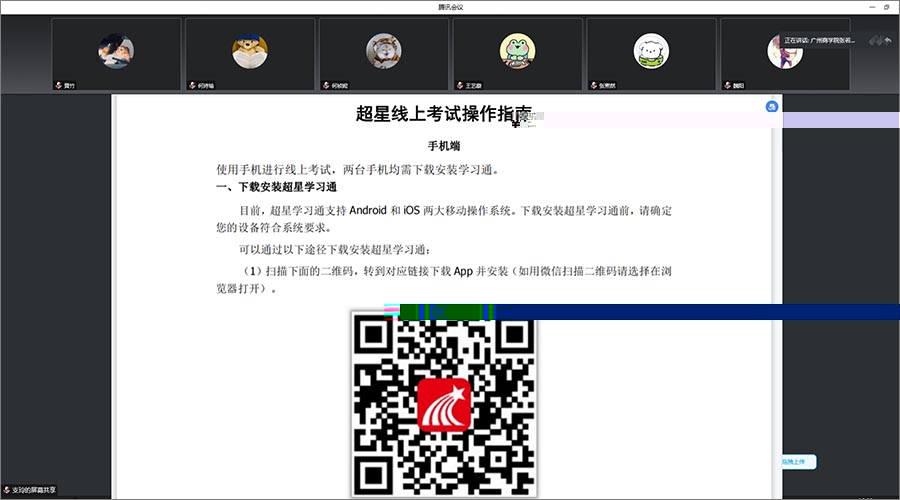
Task: Tap the blue icon at document's top right
Action: pyautogui.click(x=771, y=106)
